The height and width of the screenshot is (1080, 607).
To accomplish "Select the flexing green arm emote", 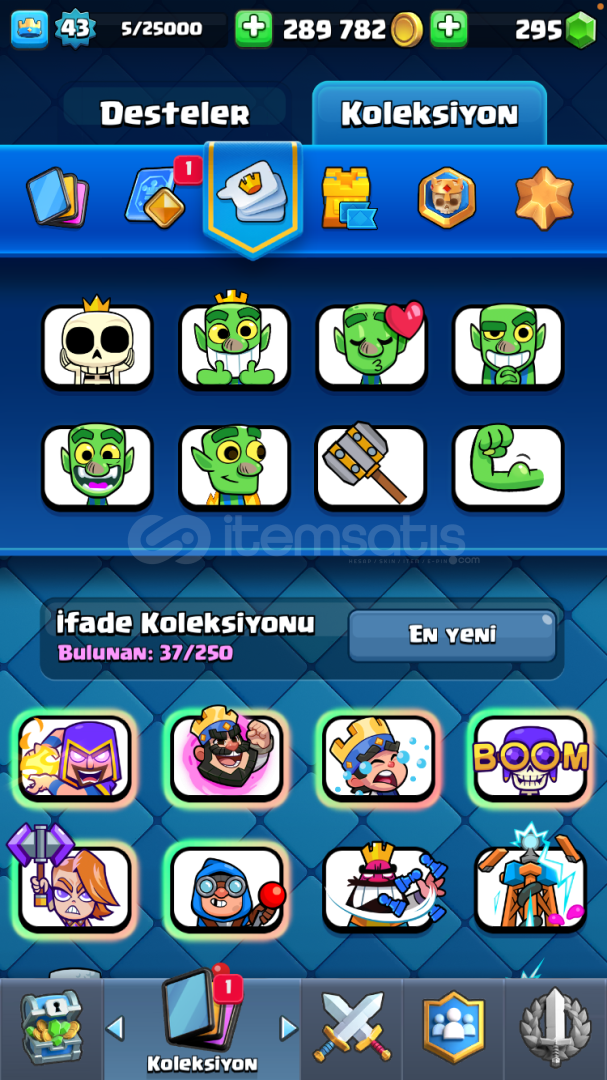I will coord(508,467).
